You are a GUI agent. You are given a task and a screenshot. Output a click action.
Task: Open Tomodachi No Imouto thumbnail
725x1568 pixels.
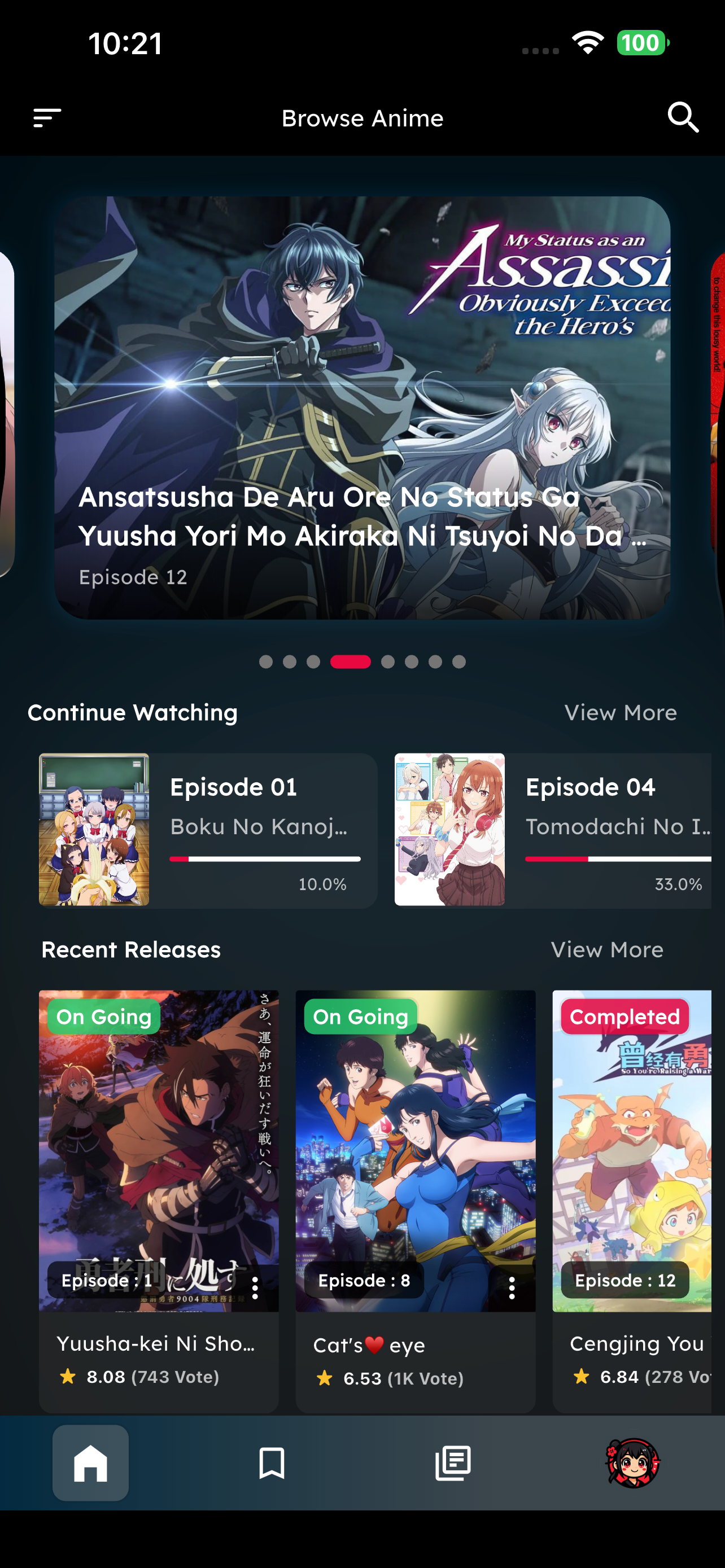(x=449, y=830)
